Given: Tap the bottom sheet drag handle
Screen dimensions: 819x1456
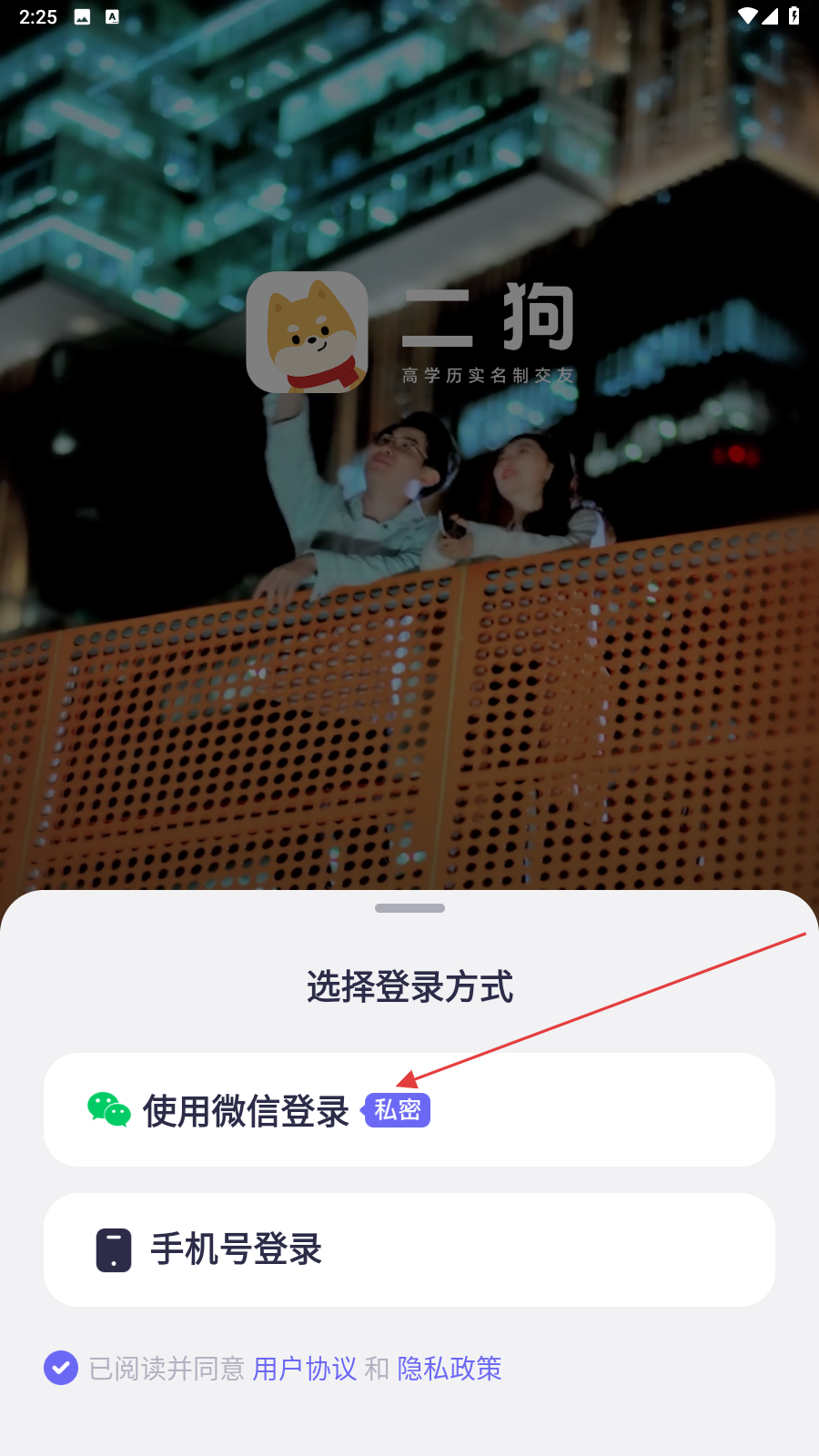Looking at the screenshot, I should tap(409, 908).
